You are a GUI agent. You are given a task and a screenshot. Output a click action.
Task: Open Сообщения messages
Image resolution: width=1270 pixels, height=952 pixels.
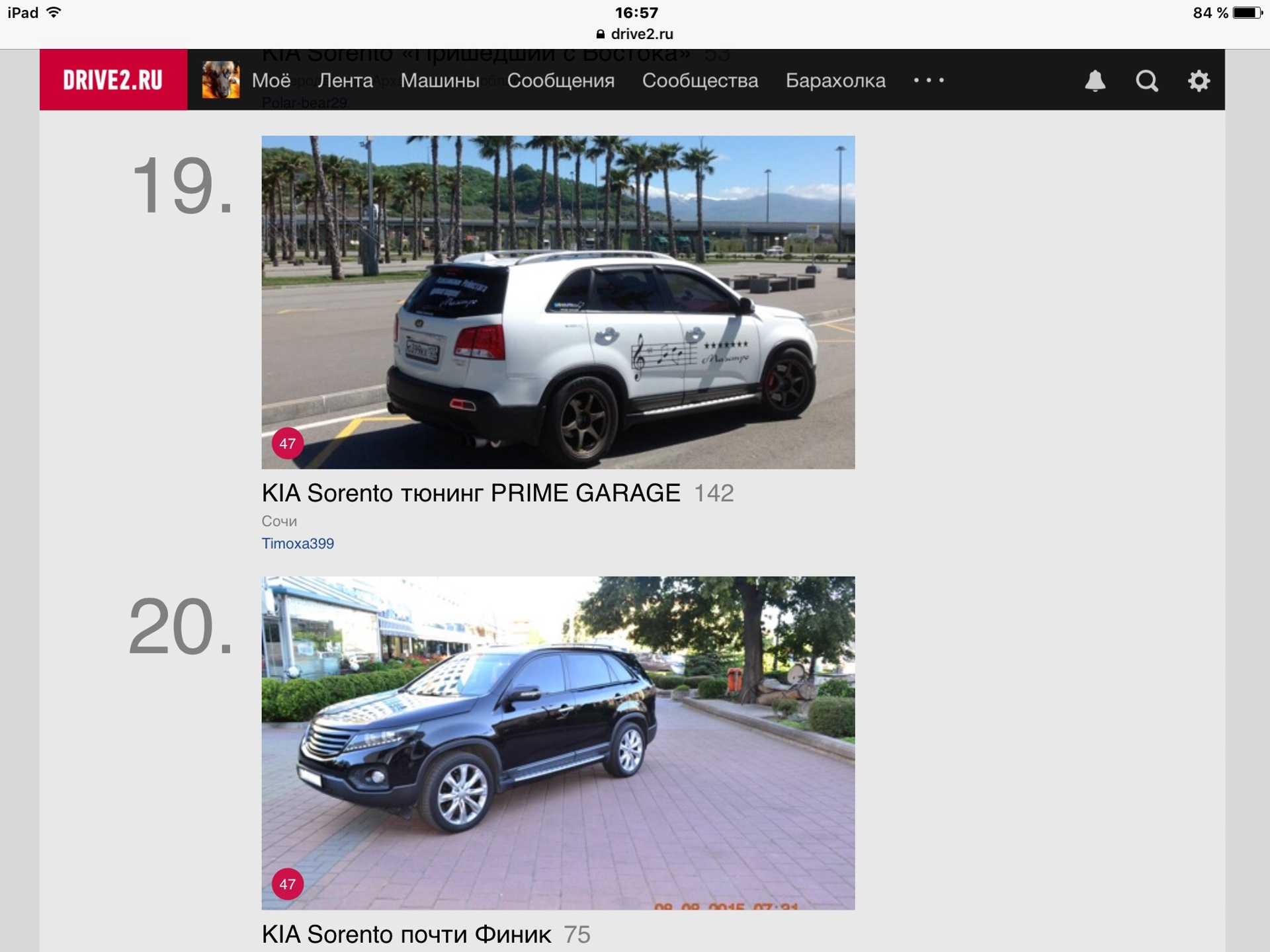click(560, 81)
